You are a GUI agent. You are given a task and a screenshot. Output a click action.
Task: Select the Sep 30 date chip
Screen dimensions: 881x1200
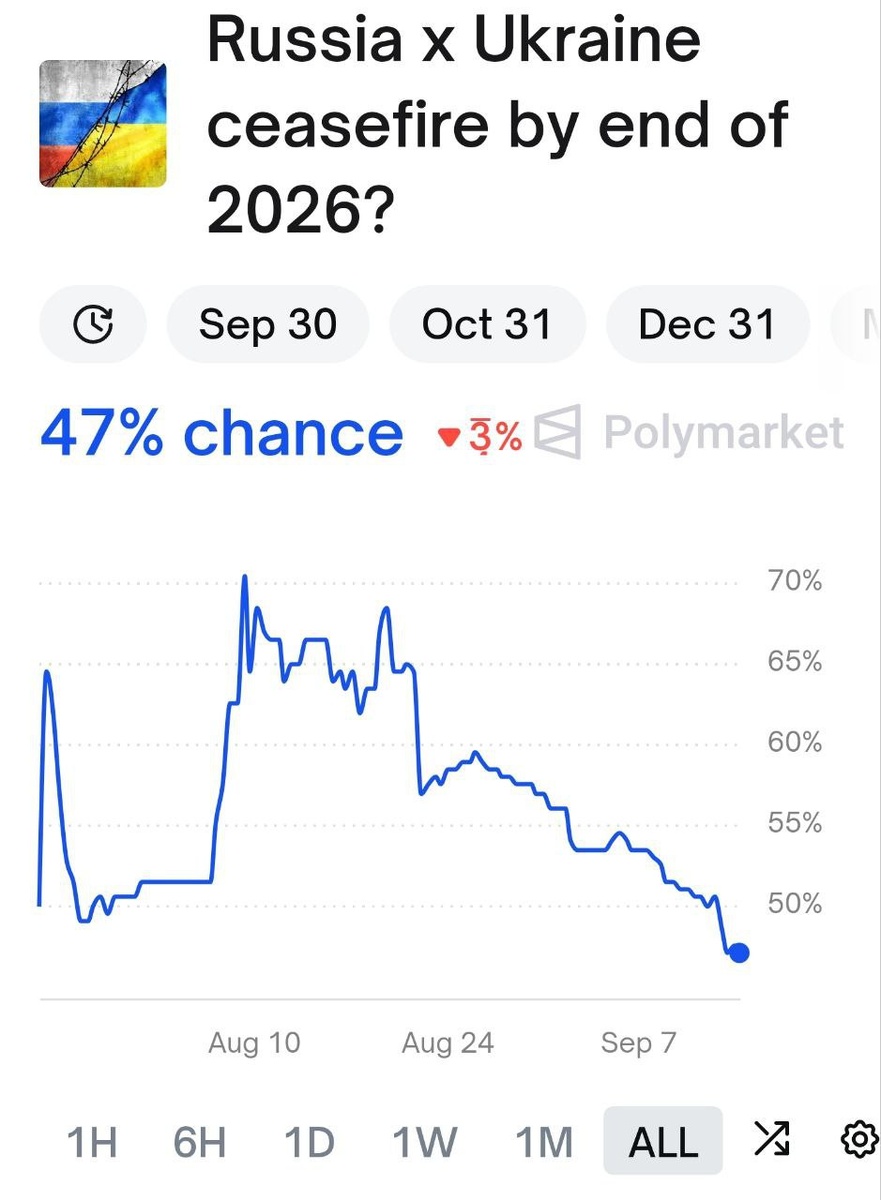click(267, 324)
